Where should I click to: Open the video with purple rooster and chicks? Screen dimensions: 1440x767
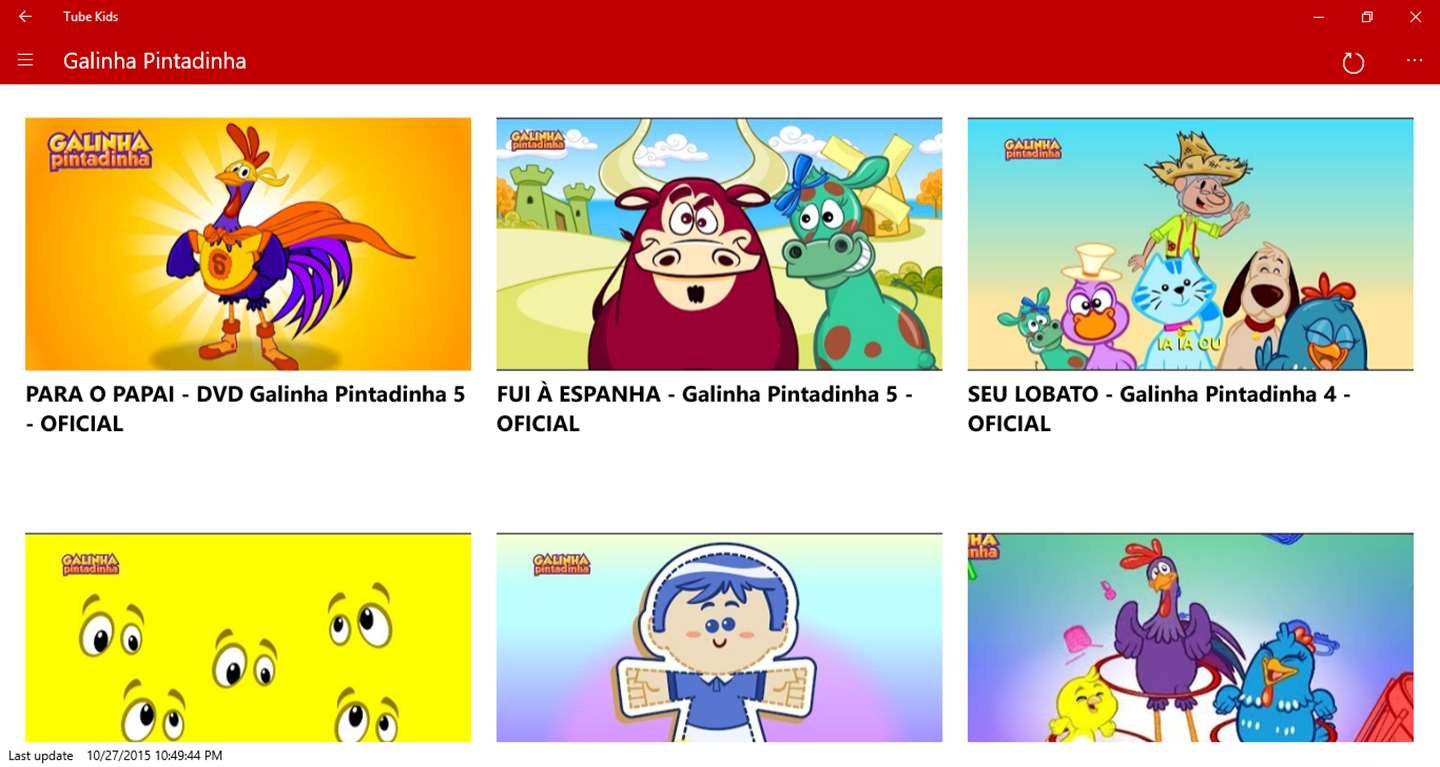coord(1190,637)
